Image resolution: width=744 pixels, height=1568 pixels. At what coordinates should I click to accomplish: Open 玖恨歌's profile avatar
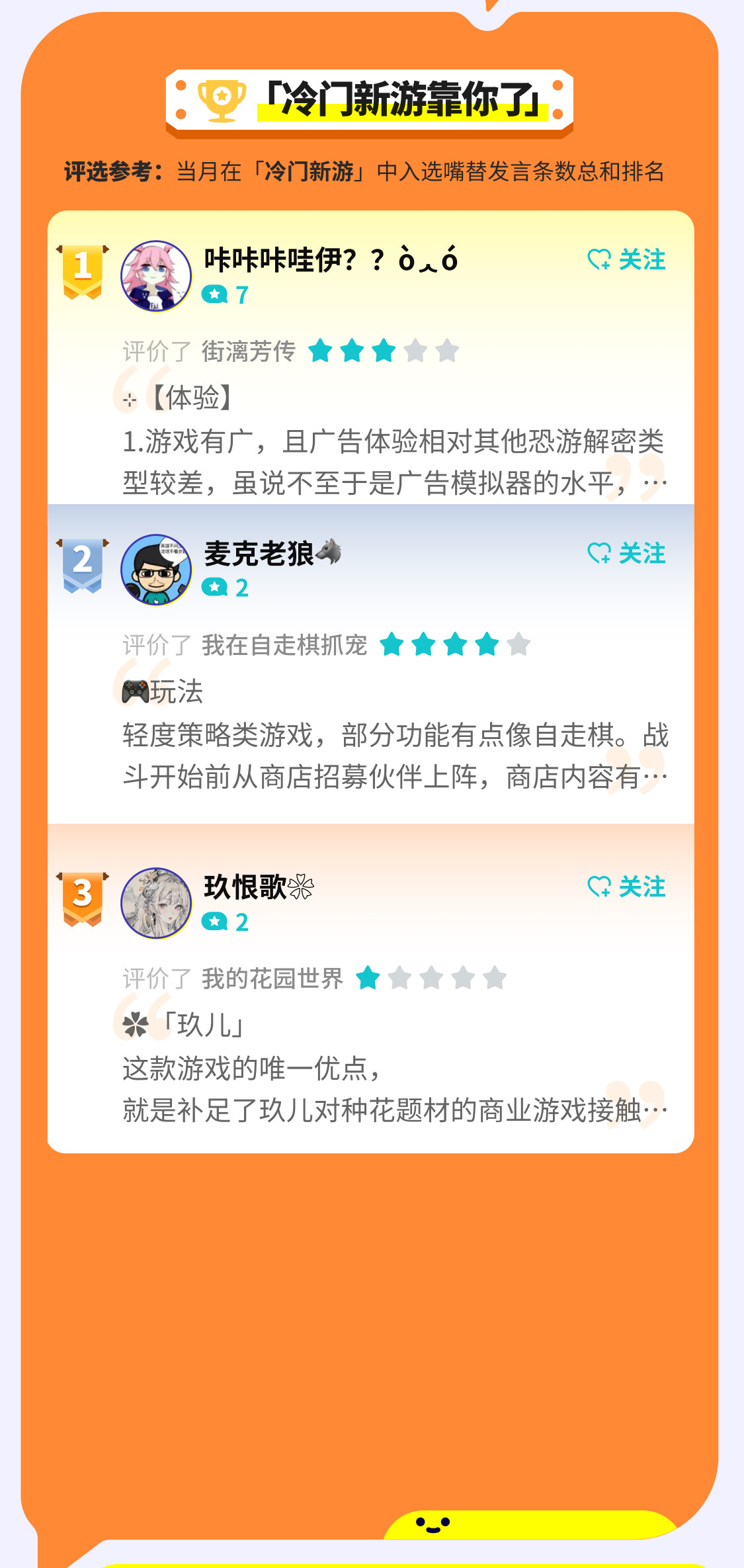tap(156, 903)
